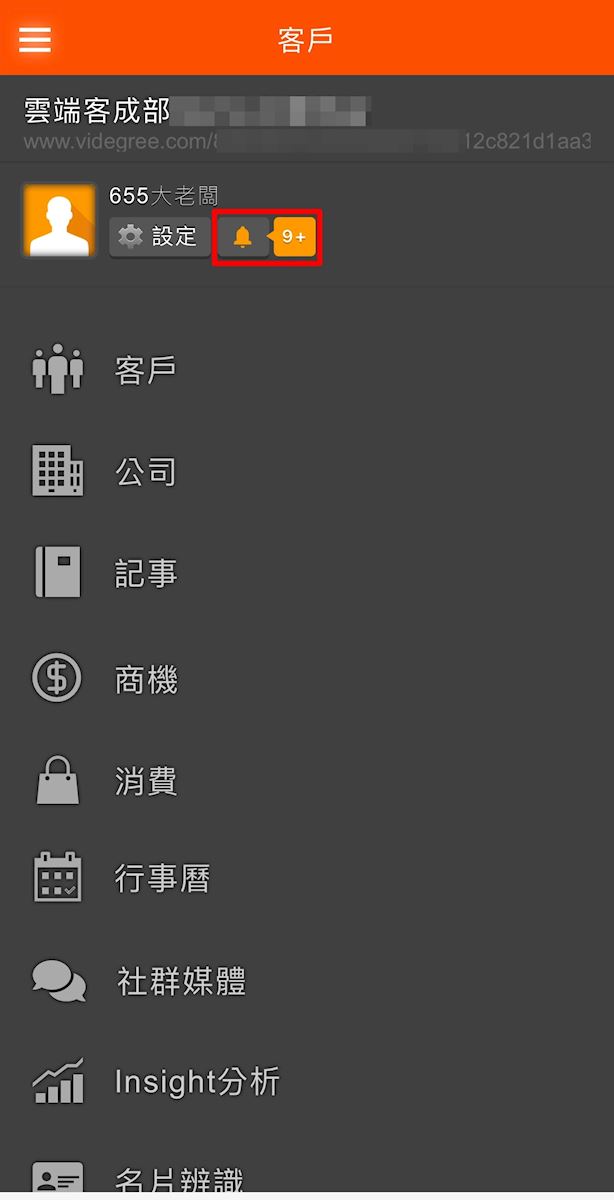The width and height of the screenshot is (614, 1200).
Task: Go to the 公司 section
Action: coord(145,472)
